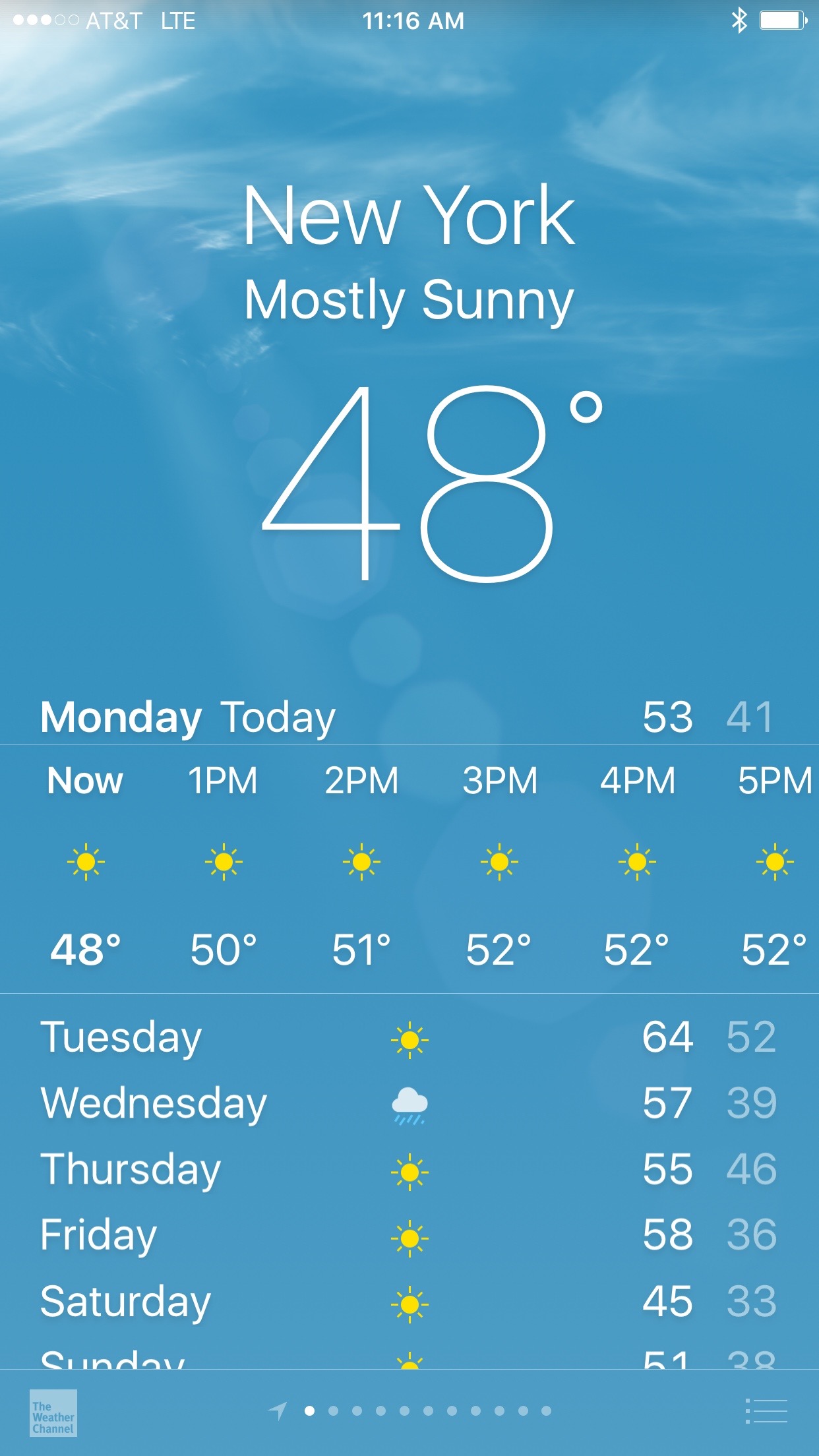Open The Weather Channel link
Image resolution: width=819 pixels, height=1456 pixels.
(x=53, y=1412)
